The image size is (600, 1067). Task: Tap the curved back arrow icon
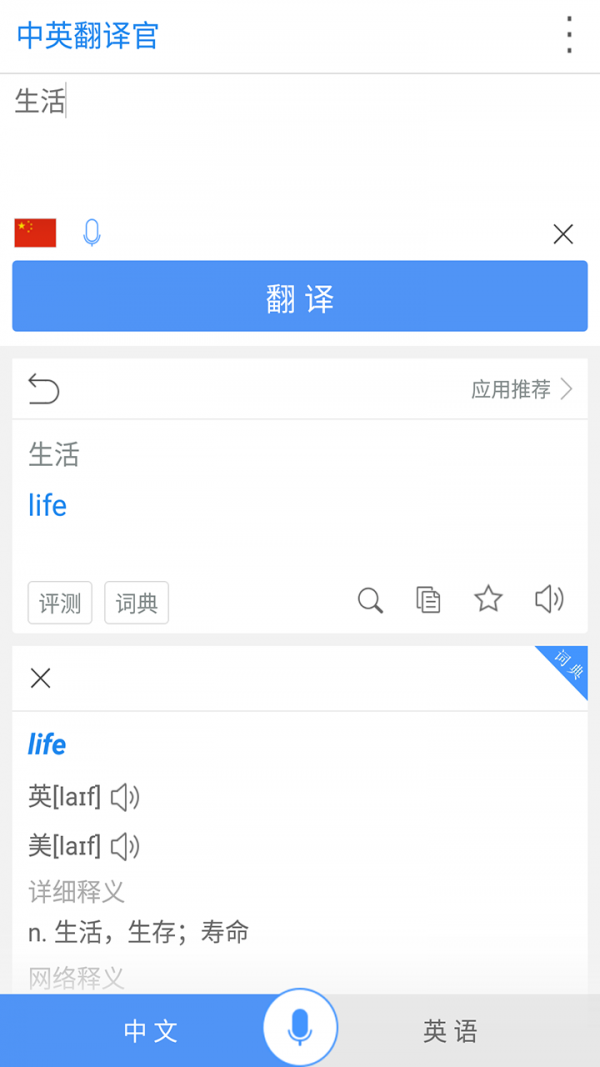(x=44, y=389)
